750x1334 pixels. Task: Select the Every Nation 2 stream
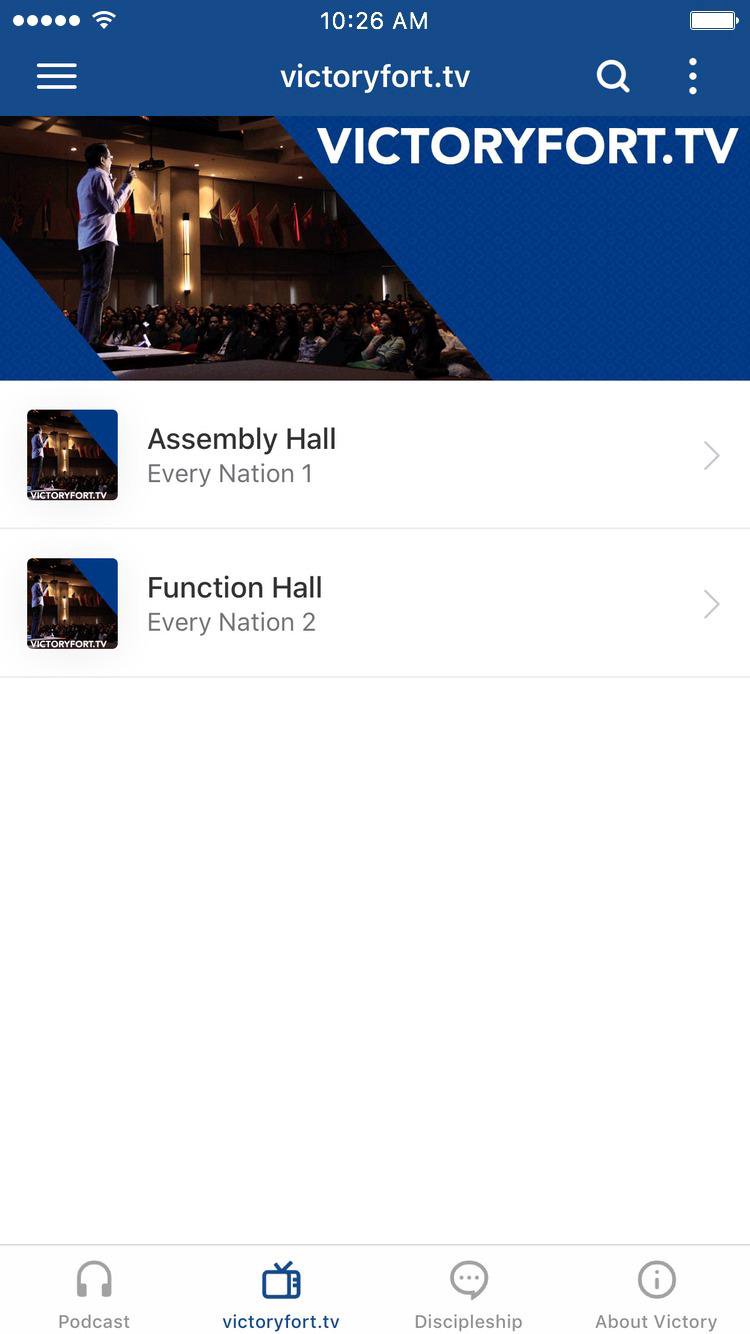231,622
